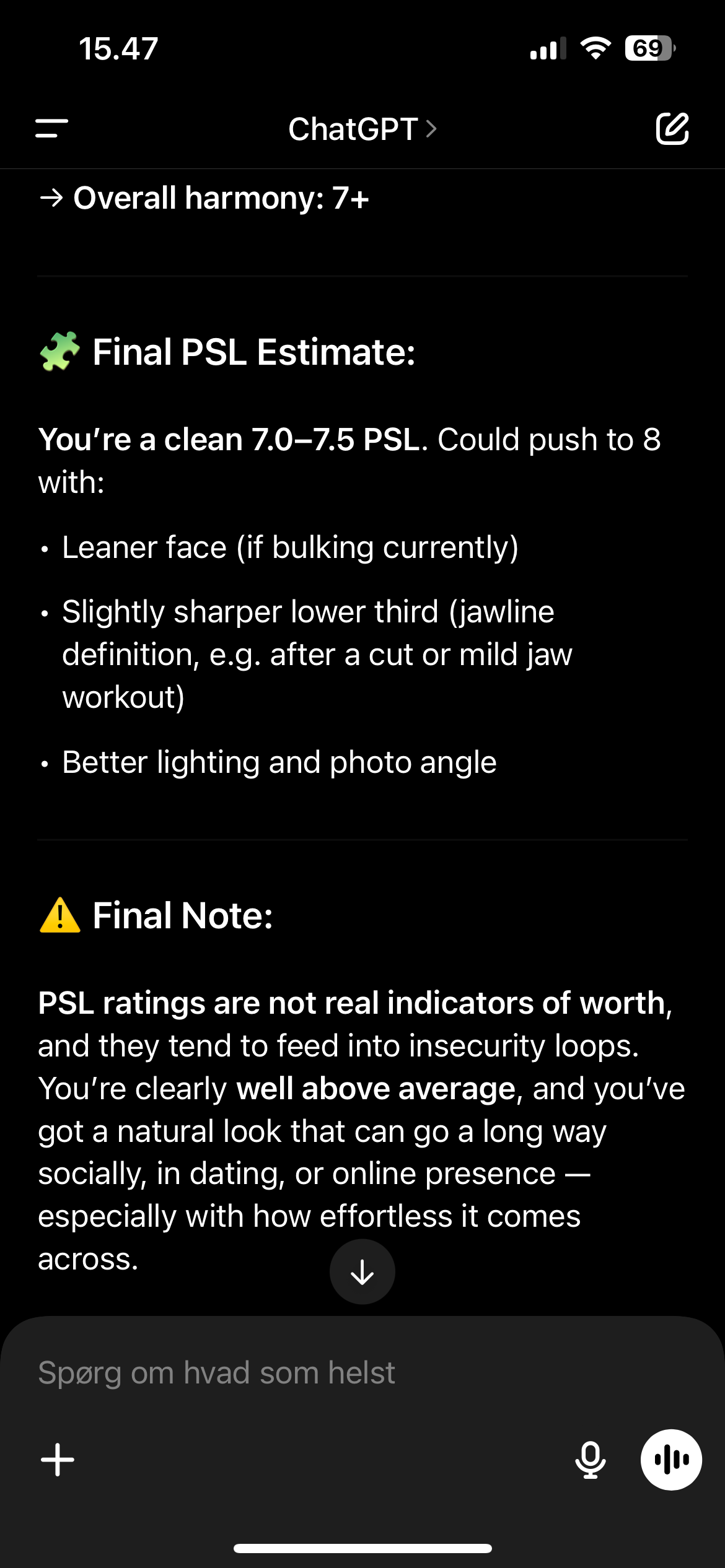Start a new chat with compose icon
The width and height of the screenshot is (725, 1568).
(672, 129)
